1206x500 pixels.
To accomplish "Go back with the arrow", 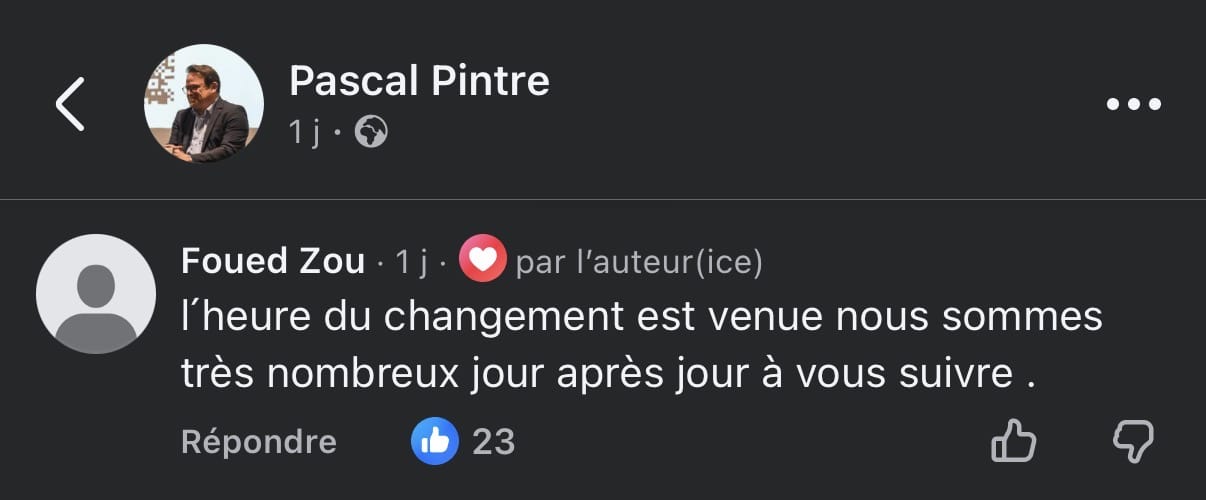I will [70, 104].
